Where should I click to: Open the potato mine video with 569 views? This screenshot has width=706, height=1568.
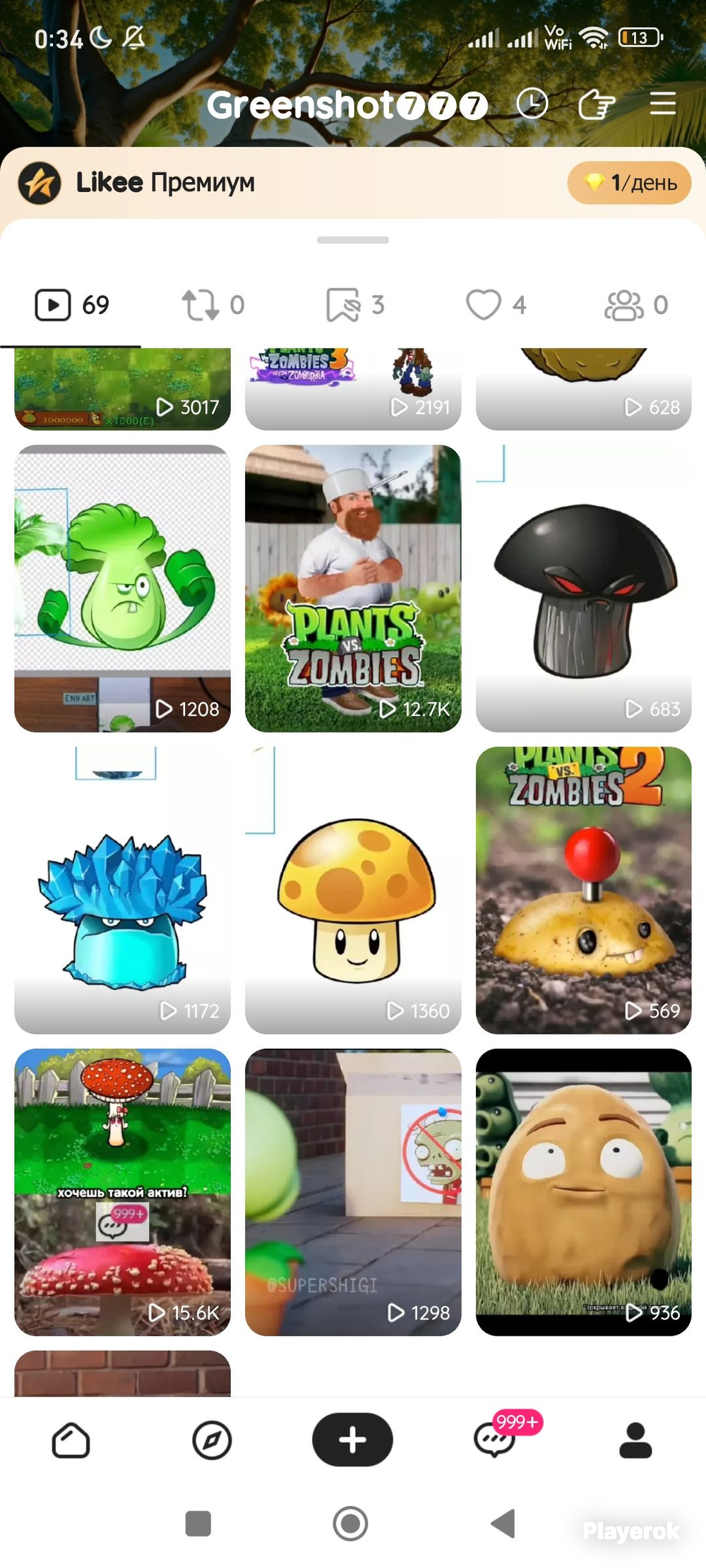[584, 891]
